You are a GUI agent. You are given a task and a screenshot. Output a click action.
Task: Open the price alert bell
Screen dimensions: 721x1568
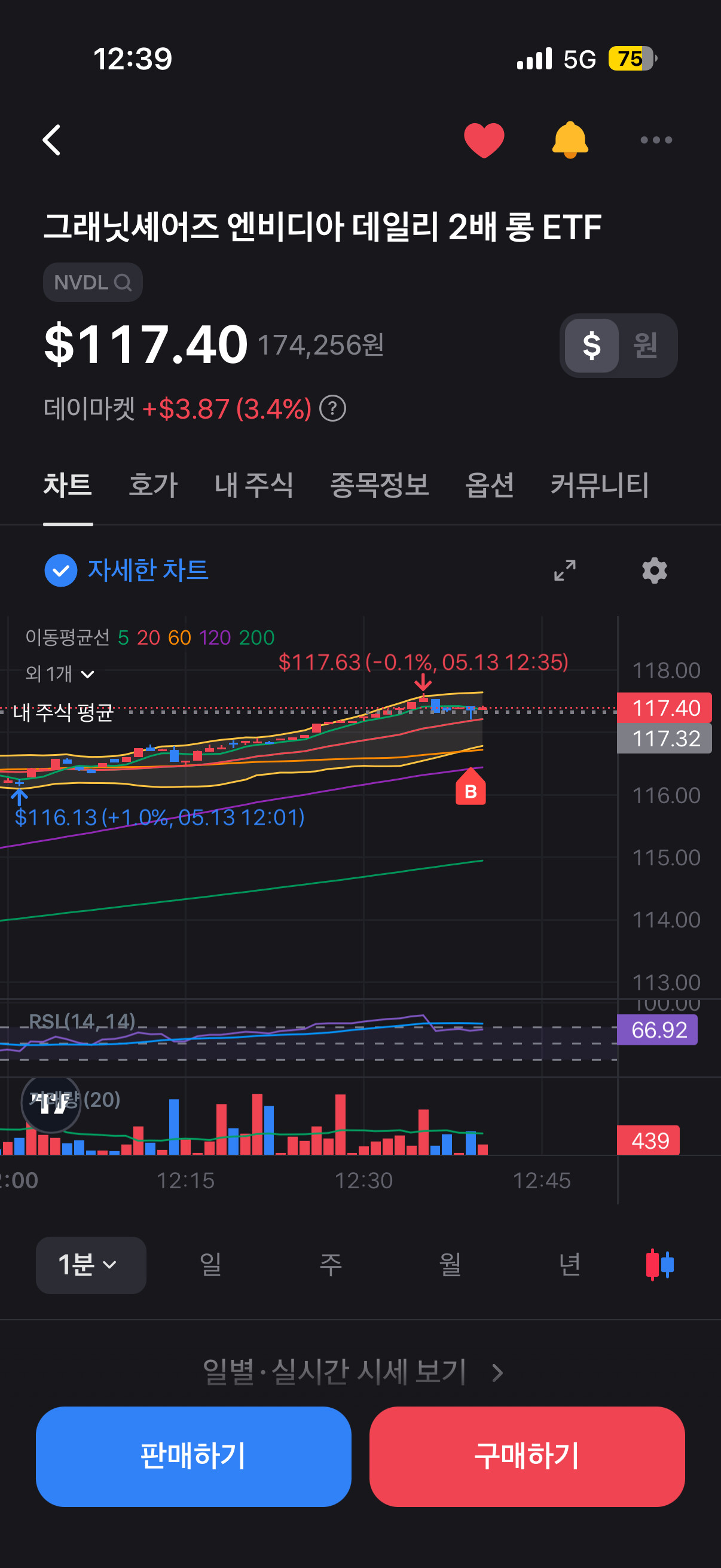click(570, 140)
